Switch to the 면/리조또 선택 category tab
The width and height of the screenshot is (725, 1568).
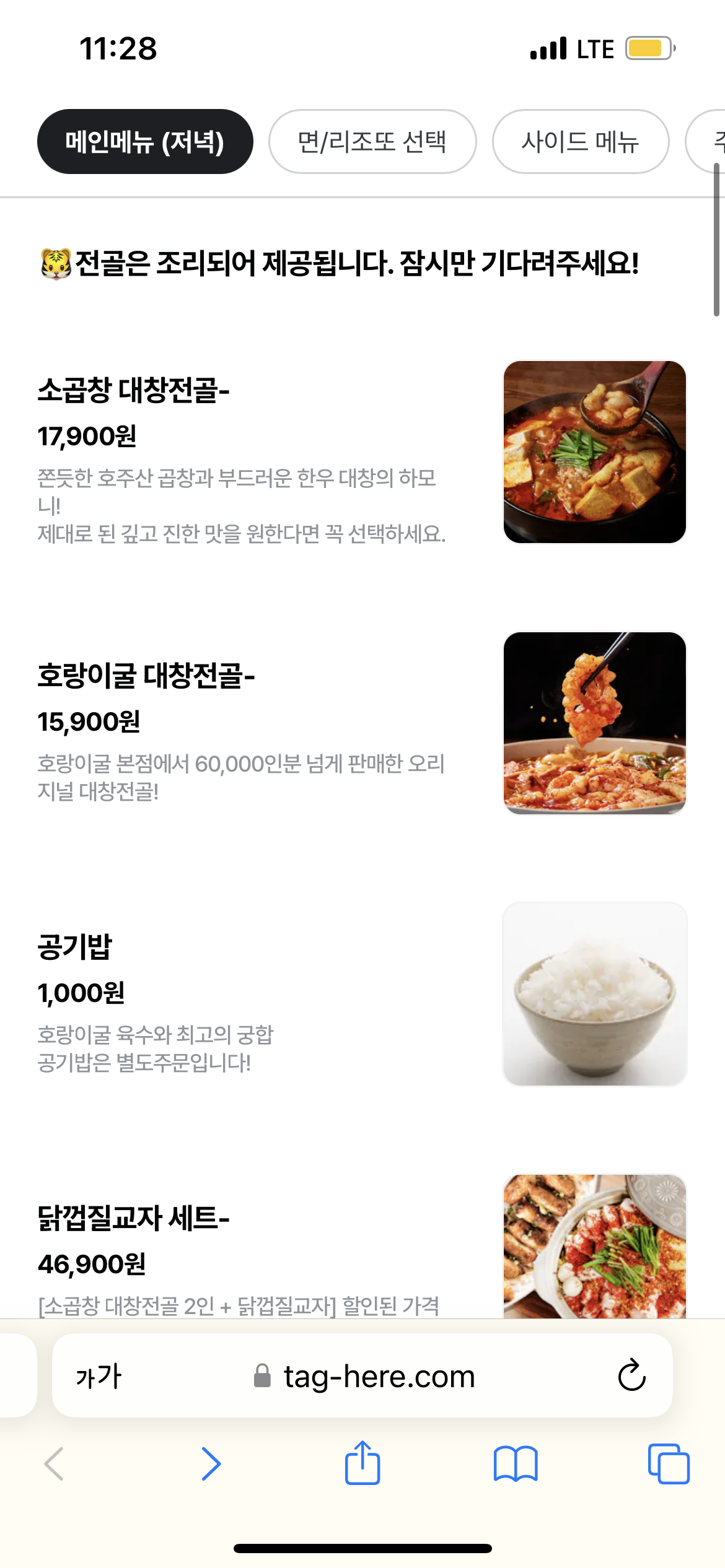coord(372,141)
